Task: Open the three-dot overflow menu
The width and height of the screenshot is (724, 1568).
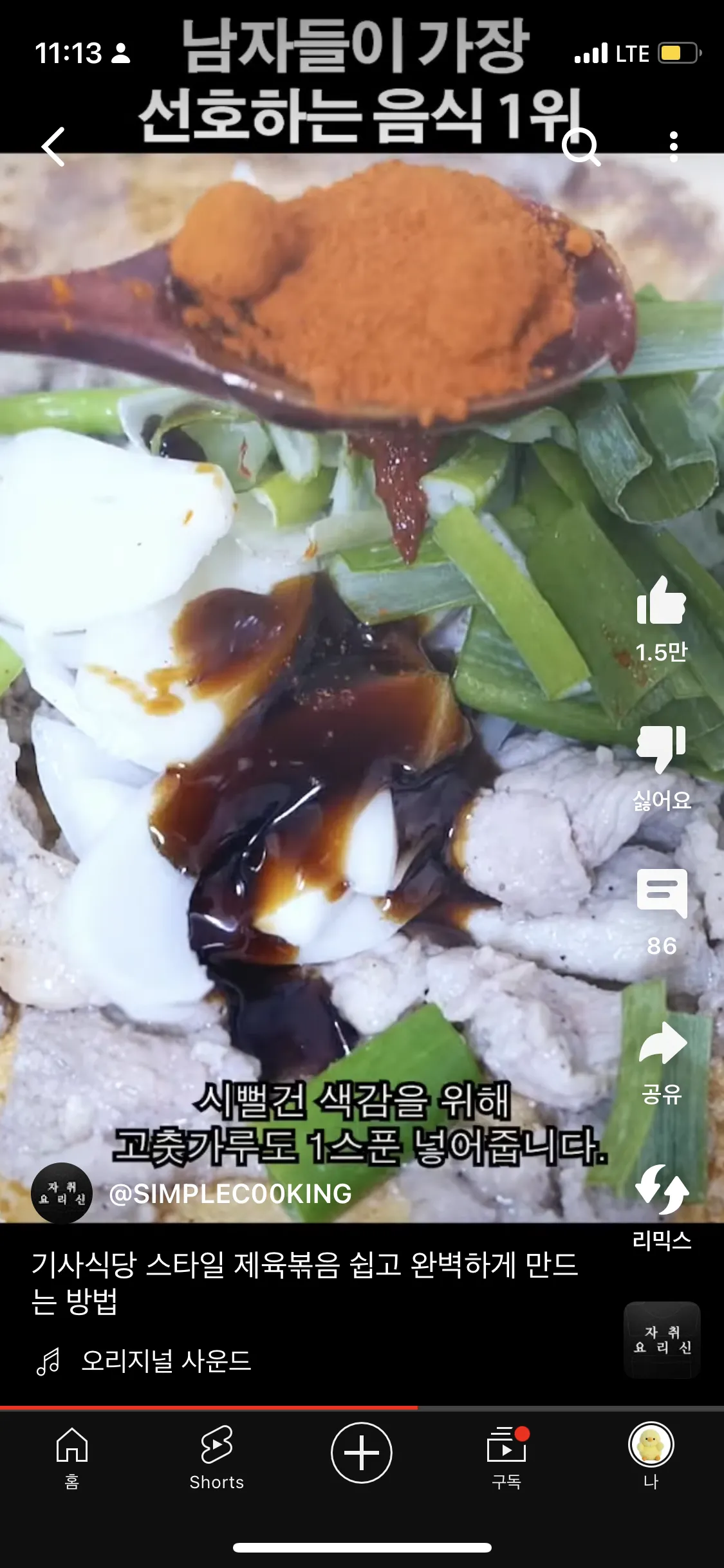Action: click(x=673, y=147)
